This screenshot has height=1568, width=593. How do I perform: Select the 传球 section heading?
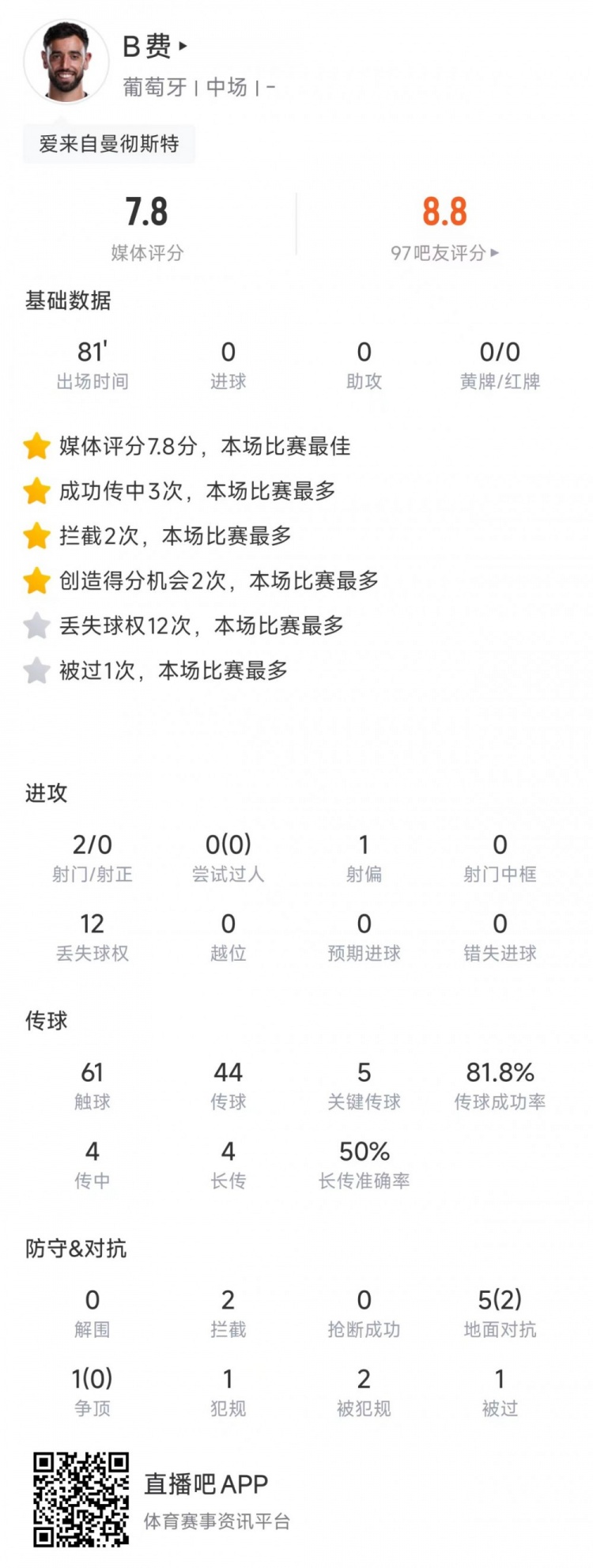coord(43,1022)
